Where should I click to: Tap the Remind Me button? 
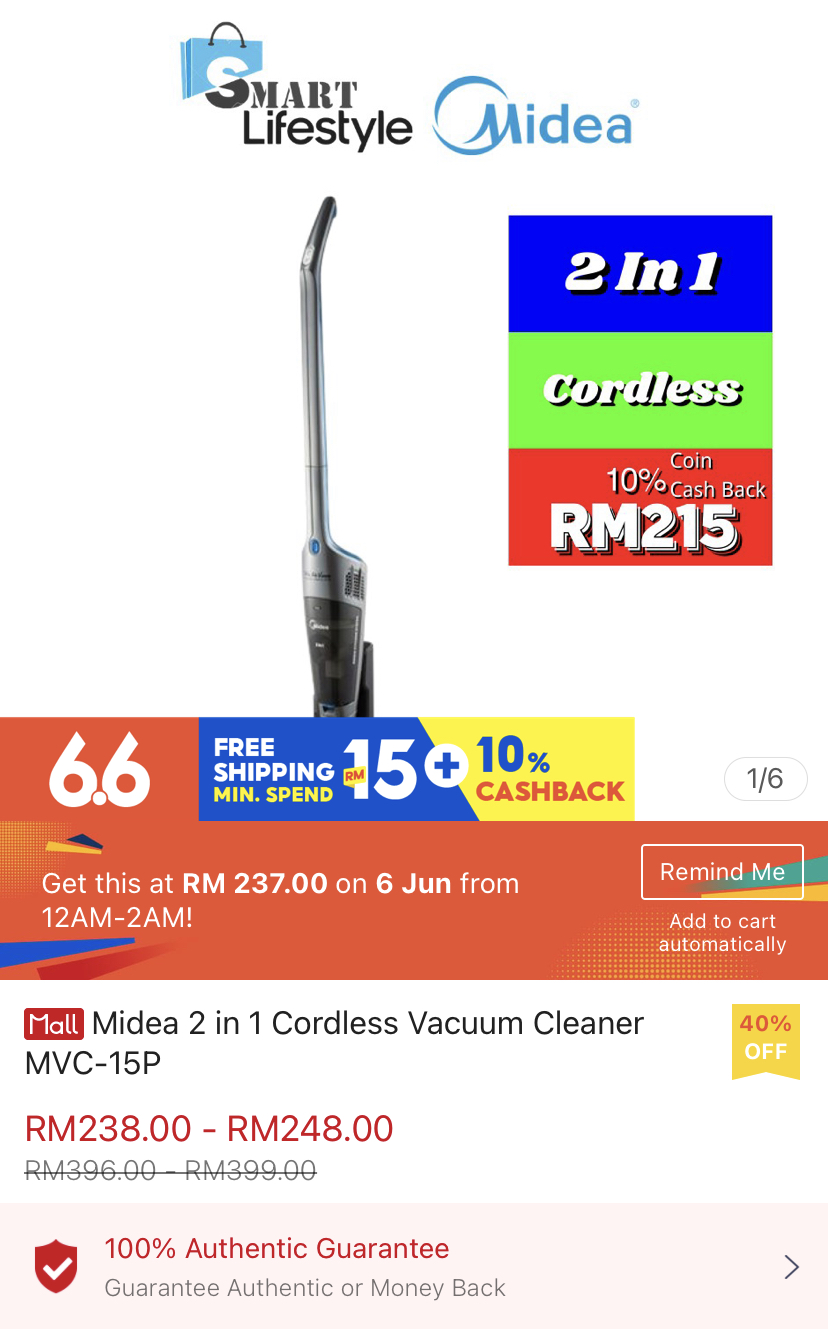coord(722,872)
